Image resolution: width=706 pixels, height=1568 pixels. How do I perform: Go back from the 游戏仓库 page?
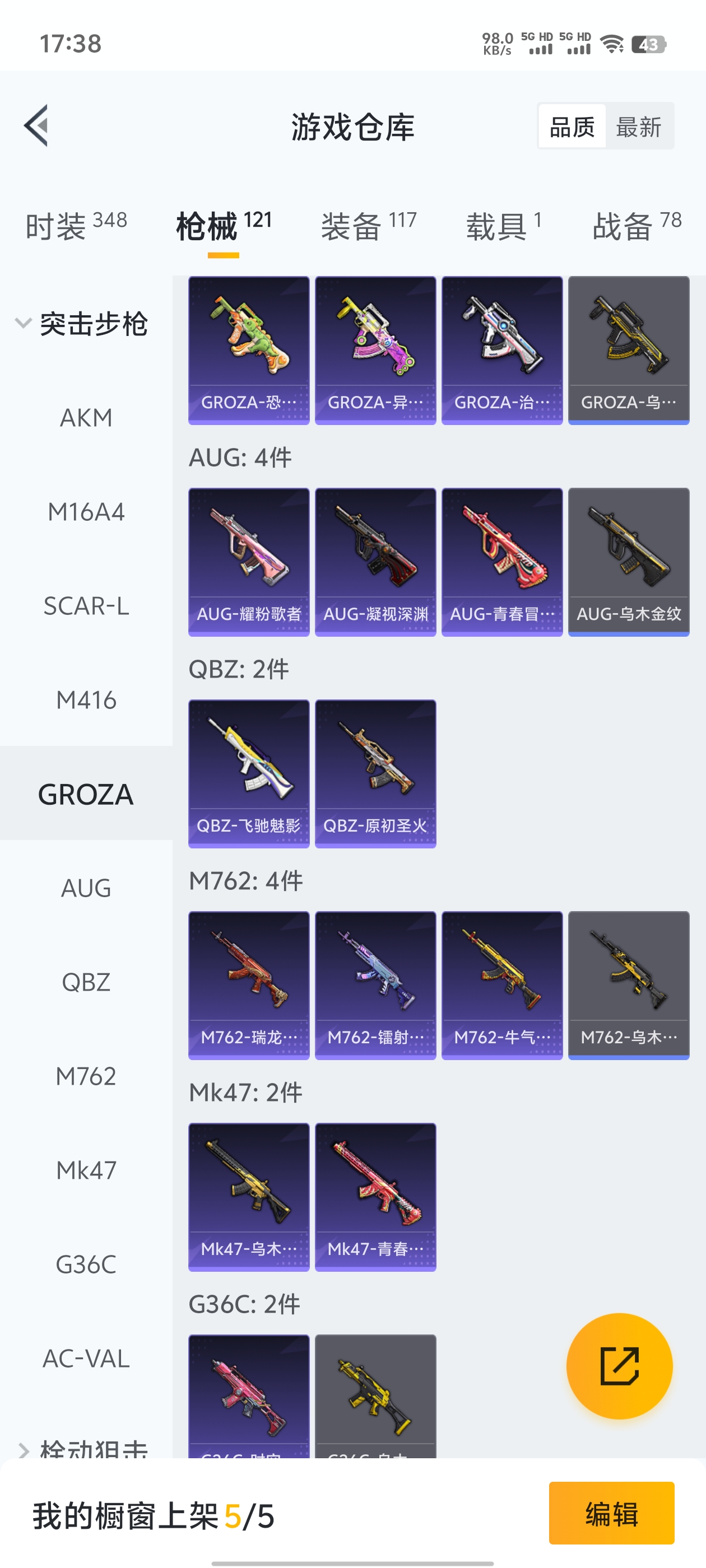click(x=36, y=126)
